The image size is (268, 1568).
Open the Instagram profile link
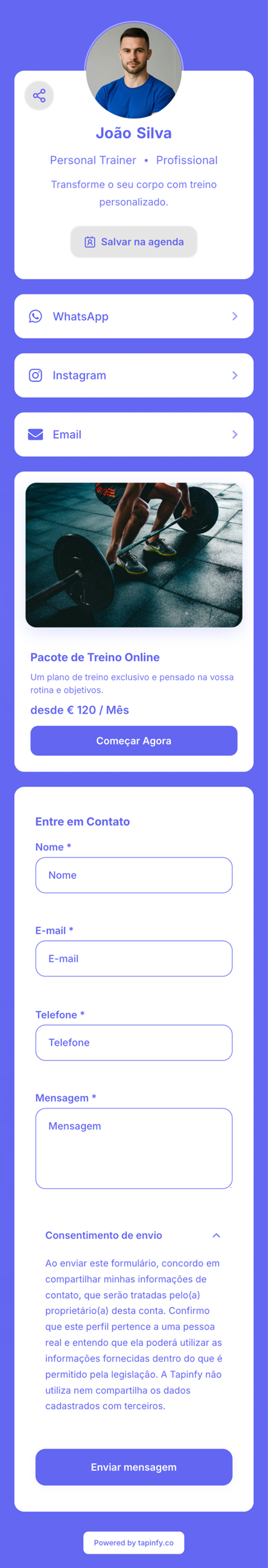(x=133, y=376)
